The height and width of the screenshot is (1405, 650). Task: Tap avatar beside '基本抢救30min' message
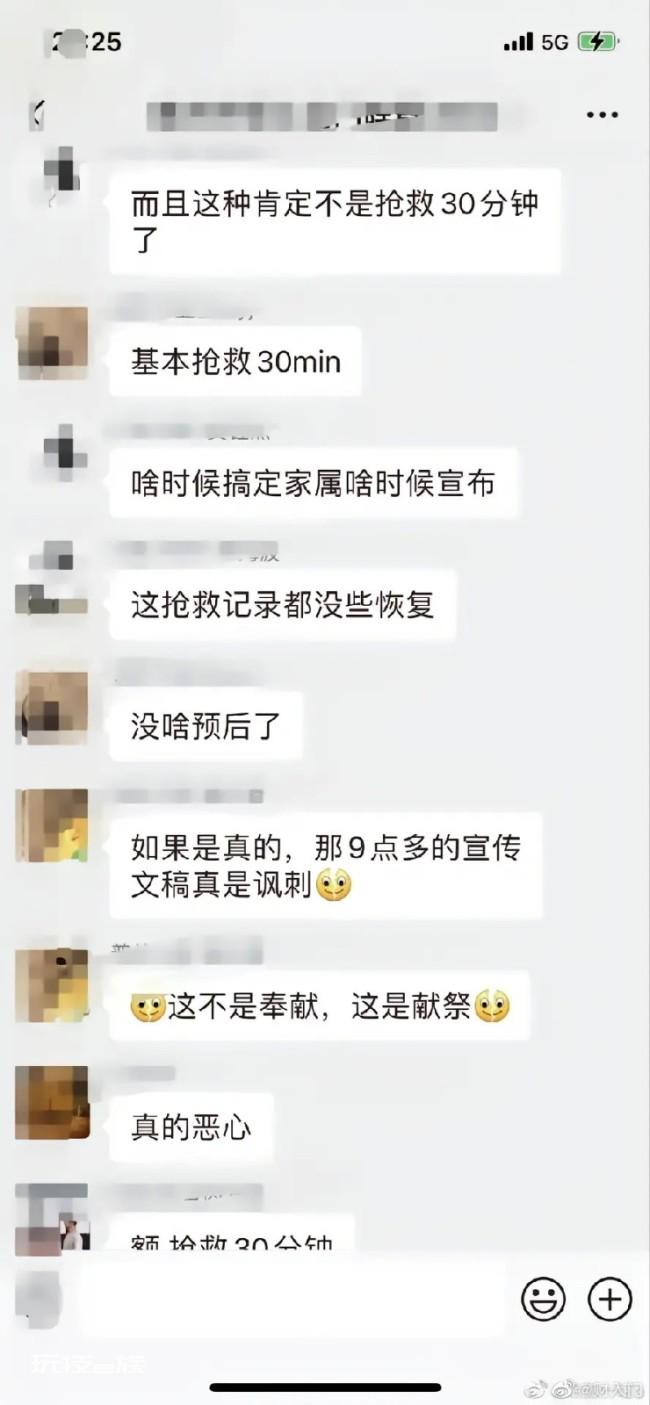pos(51,343)
